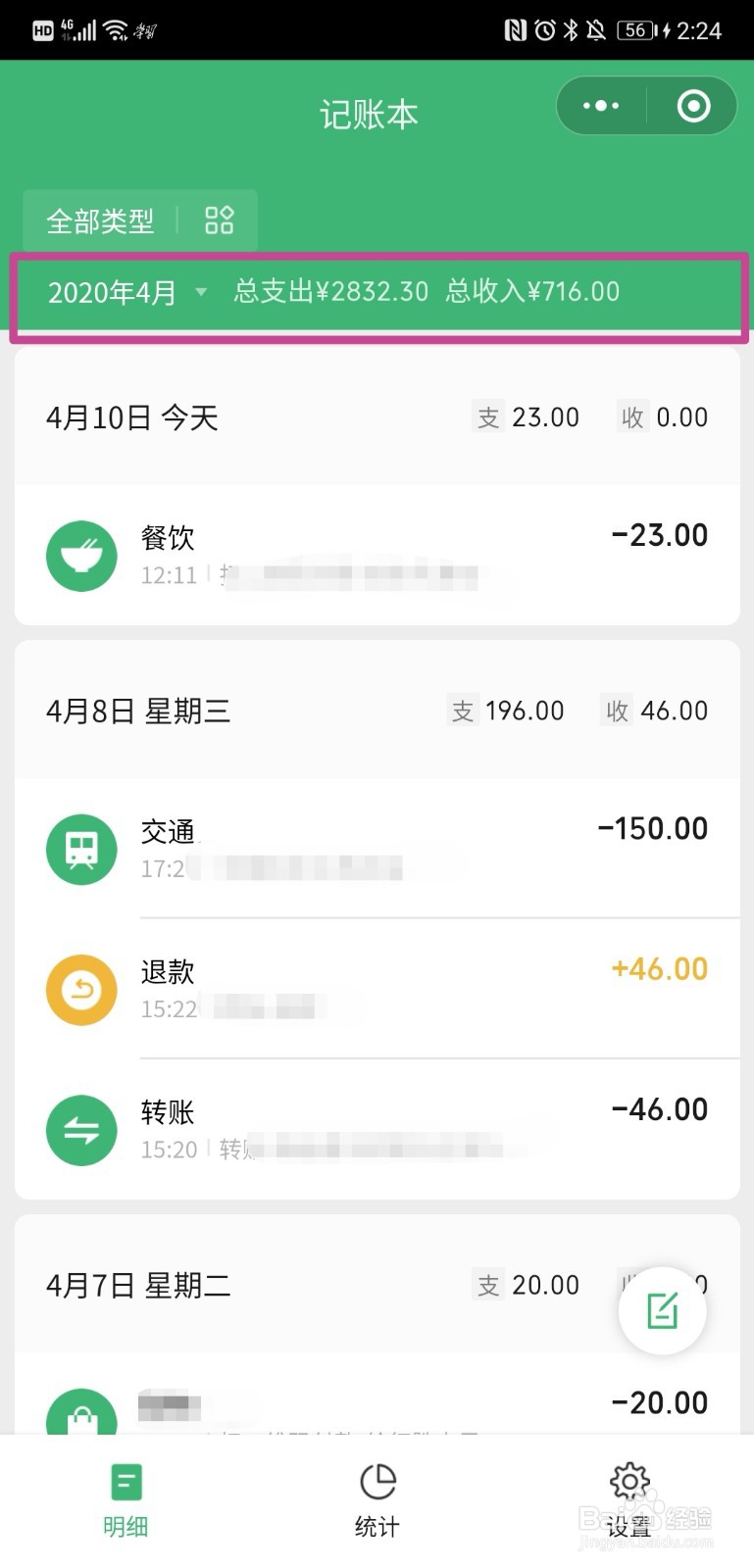Open the 转账 -46.00 entry
754x1568 pixels.
click(377, 1129)
